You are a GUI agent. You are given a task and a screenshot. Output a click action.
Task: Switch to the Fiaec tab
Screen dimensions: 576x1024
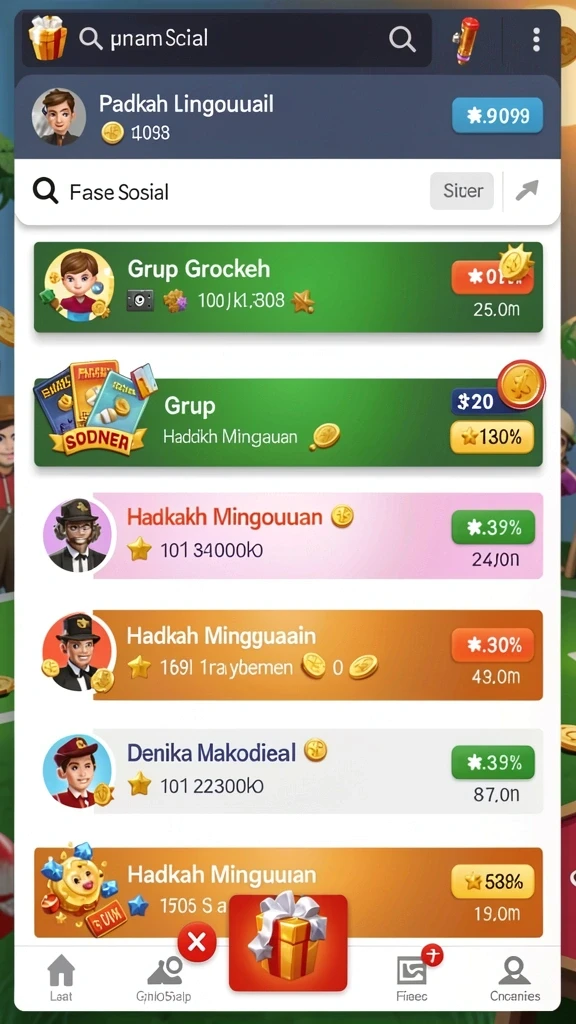(x=413, y=977)
